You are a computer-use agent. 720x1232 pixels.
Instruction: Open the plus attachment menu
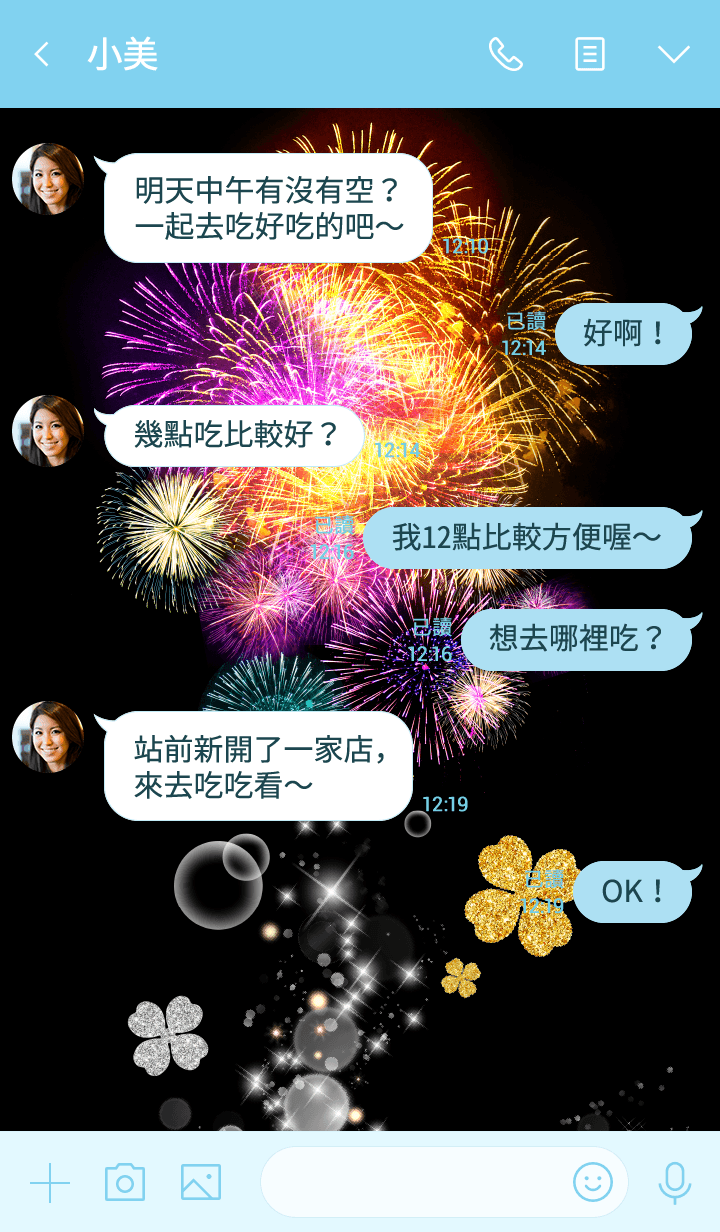point(50,1183)
